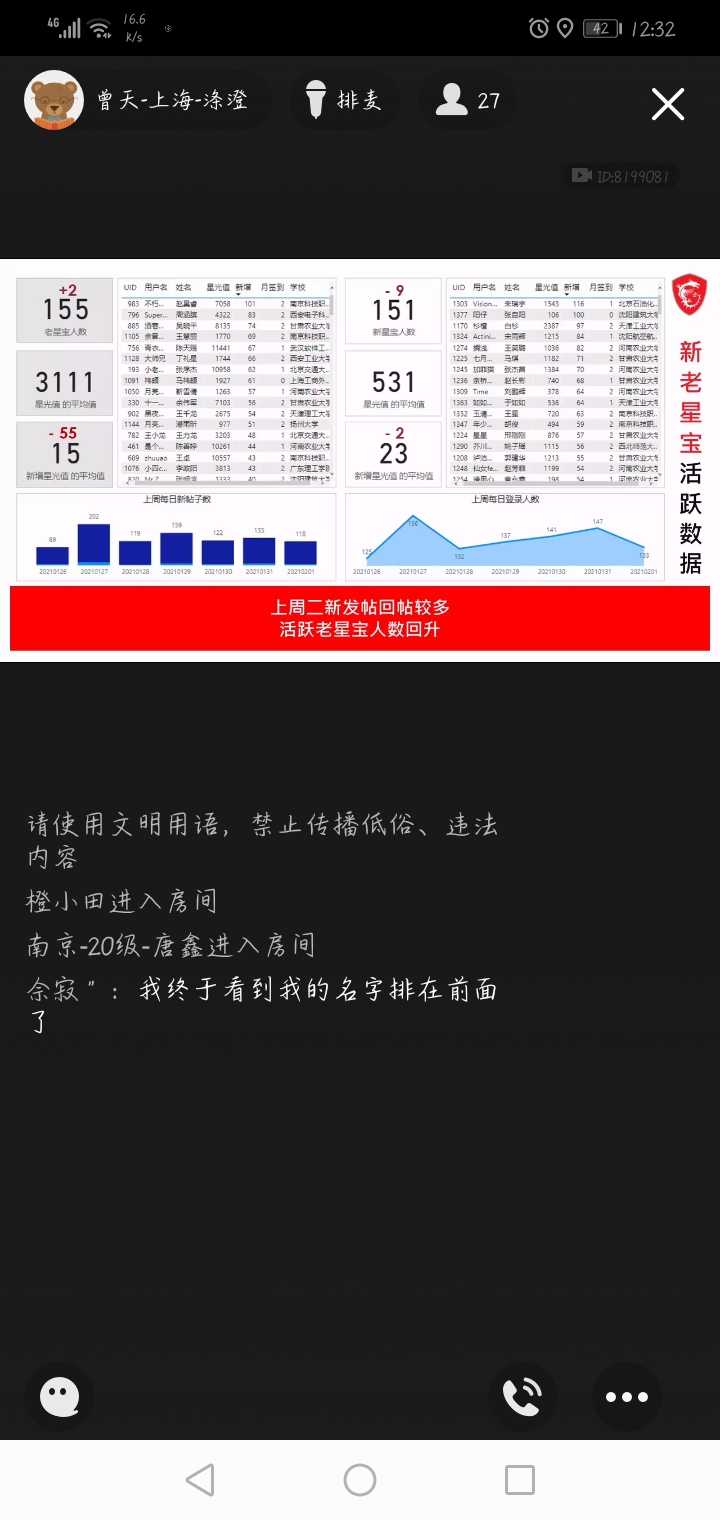Tap the phone call icon
Image resolution: width=720 pixels, height=1520 pixels.
[522, 1396]
